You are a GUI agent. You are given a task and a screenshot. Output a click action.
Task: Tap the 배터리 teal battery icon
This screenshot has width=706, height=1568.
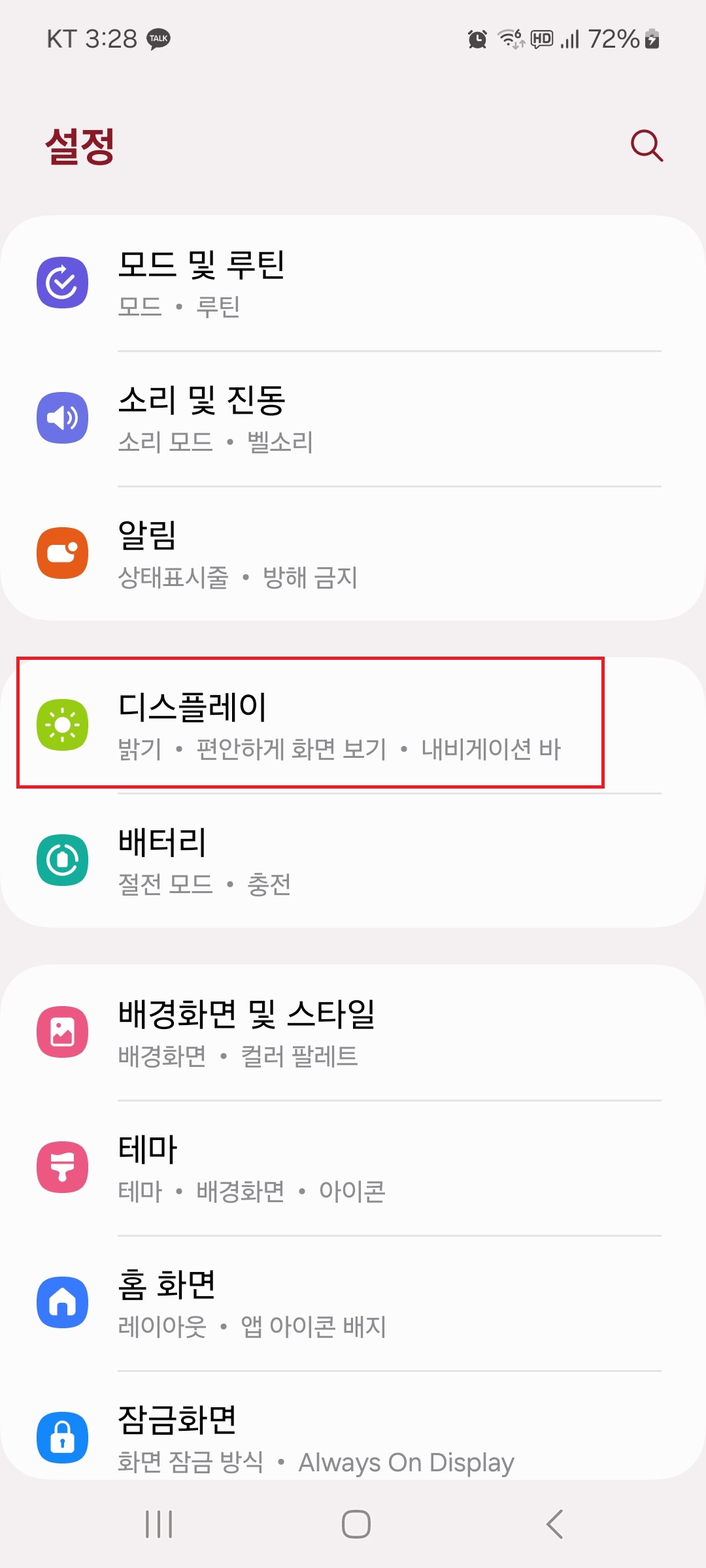(x=63, y=860)
